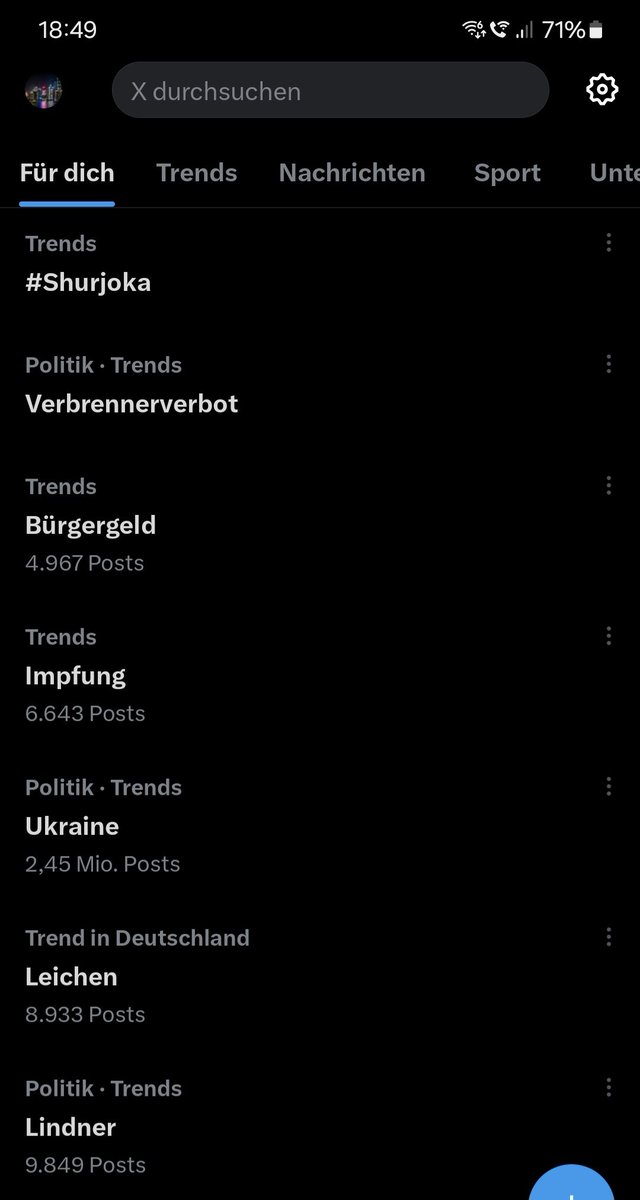Switch to the Trends tab
Image resolution: width=640 pixels, height=1200 pixels.
pos(196,173)
